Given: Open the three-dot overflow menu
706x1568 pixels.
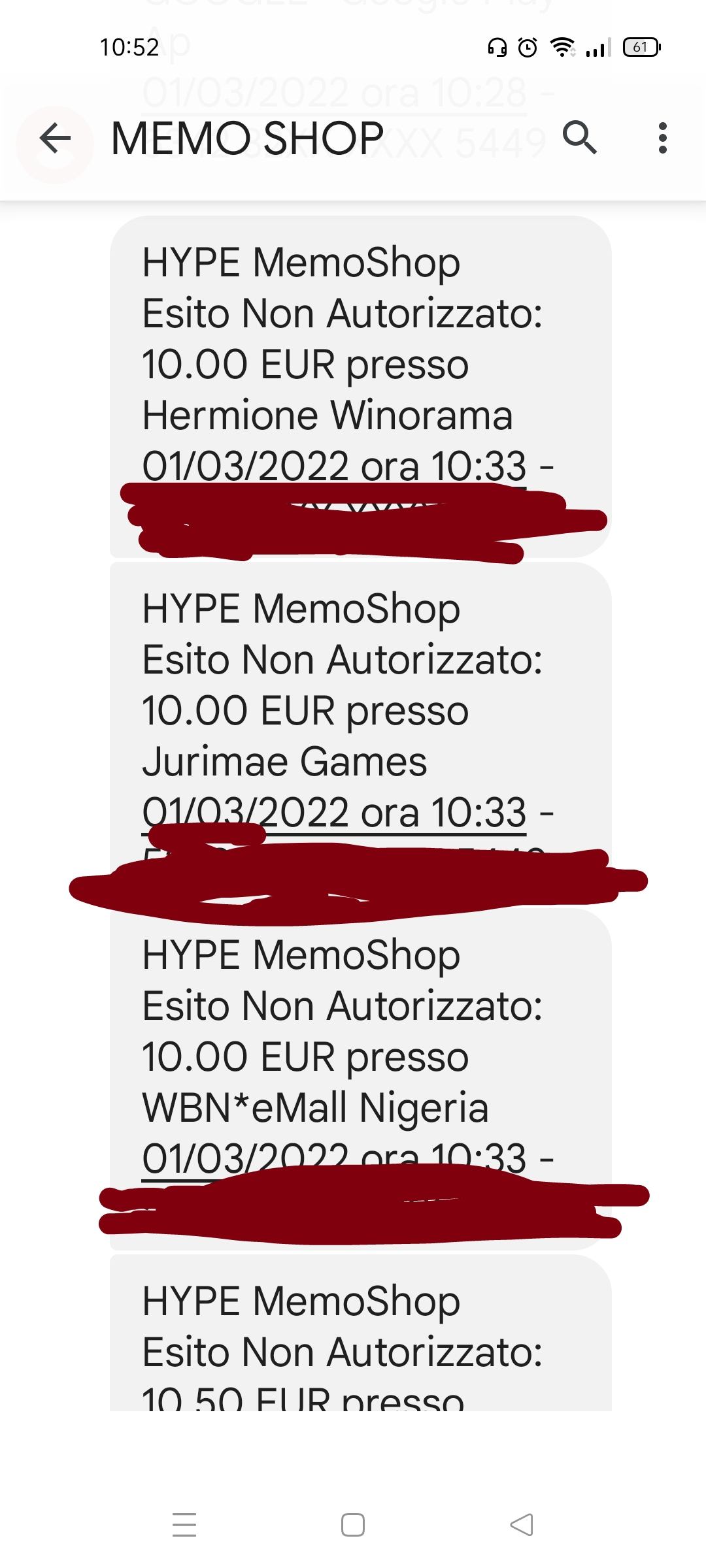Looking at the screenshot, I should [662, 138].
